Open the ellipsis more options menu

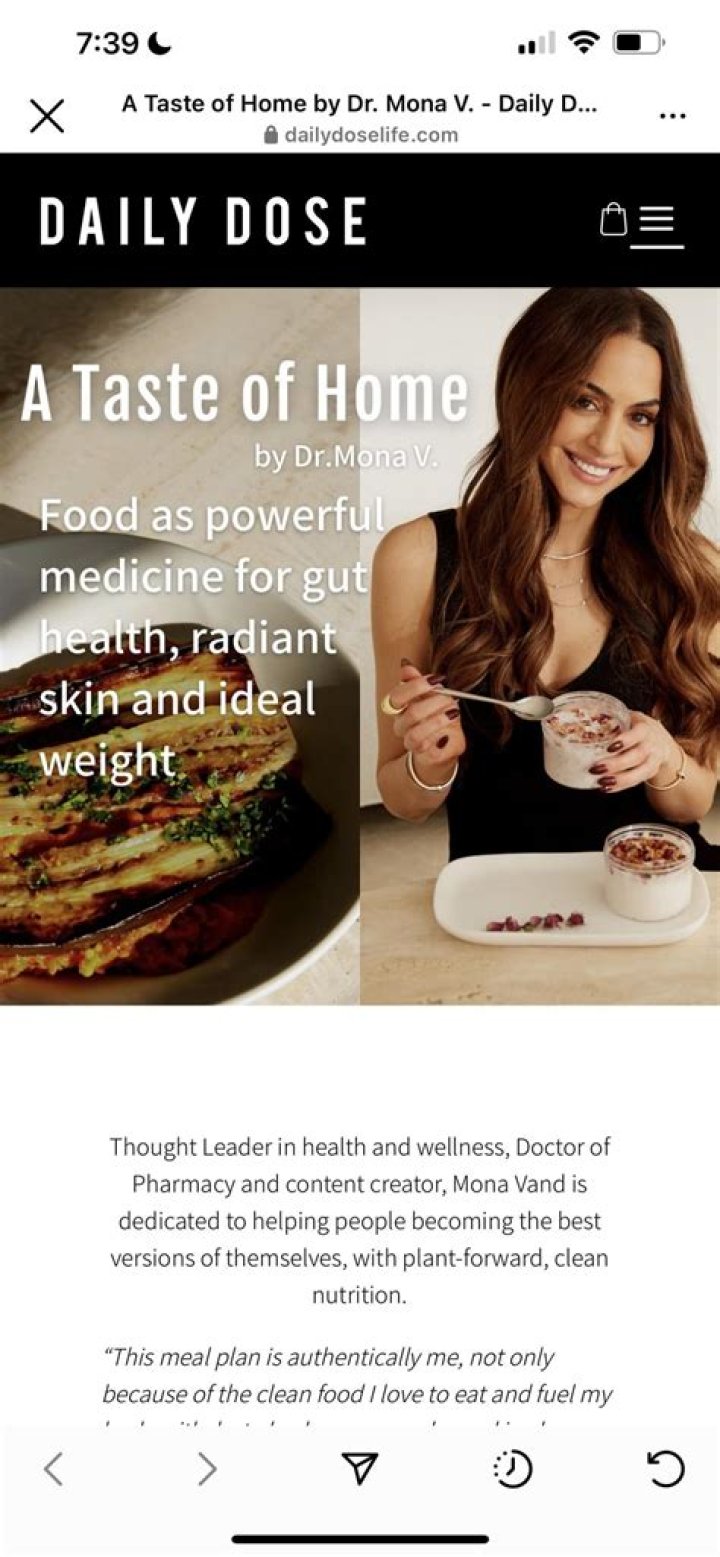point(672,115)
